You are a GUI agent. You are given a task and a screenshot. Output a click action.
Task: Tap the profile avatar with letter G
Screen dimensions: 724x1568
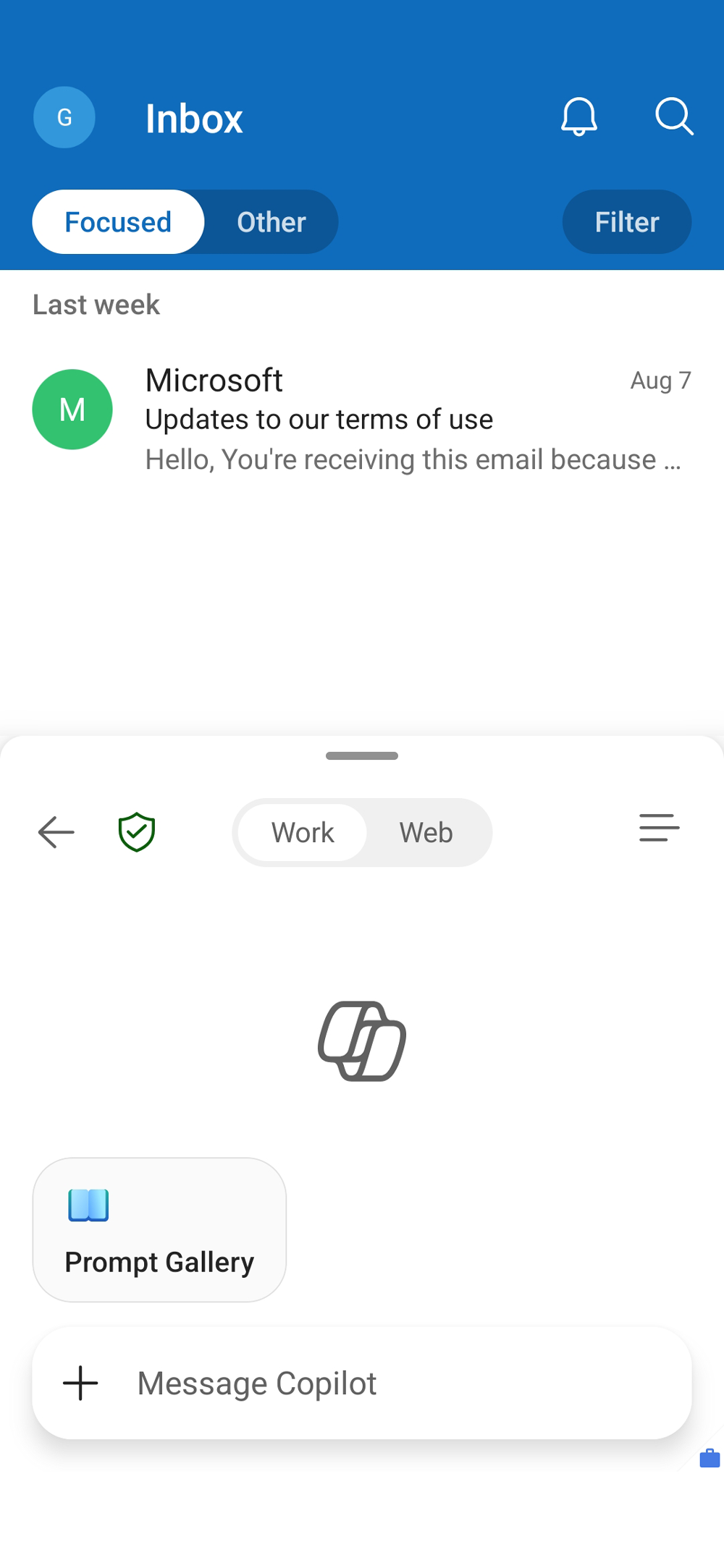coord(64,117)
